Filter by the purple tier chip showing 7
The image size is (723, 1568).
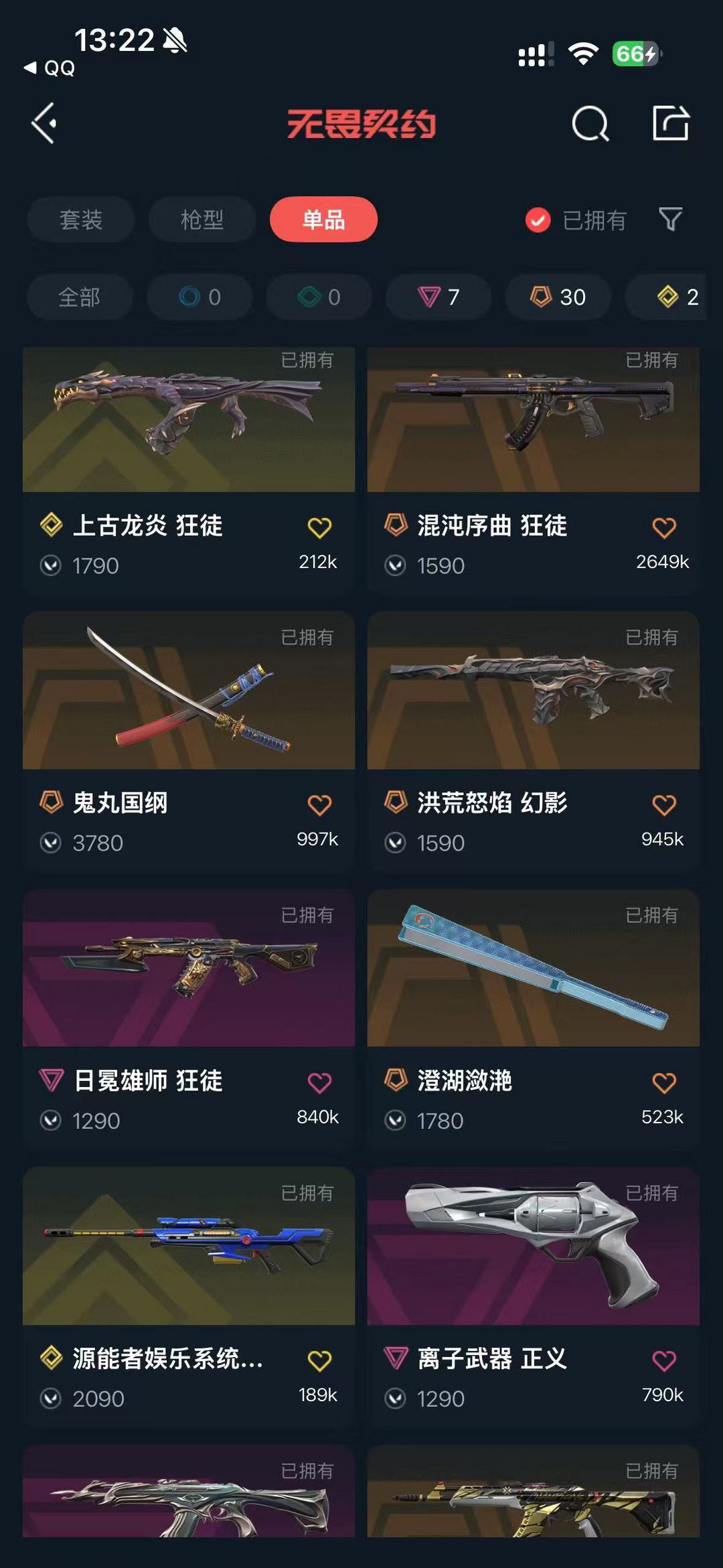[x=438, y=297]
